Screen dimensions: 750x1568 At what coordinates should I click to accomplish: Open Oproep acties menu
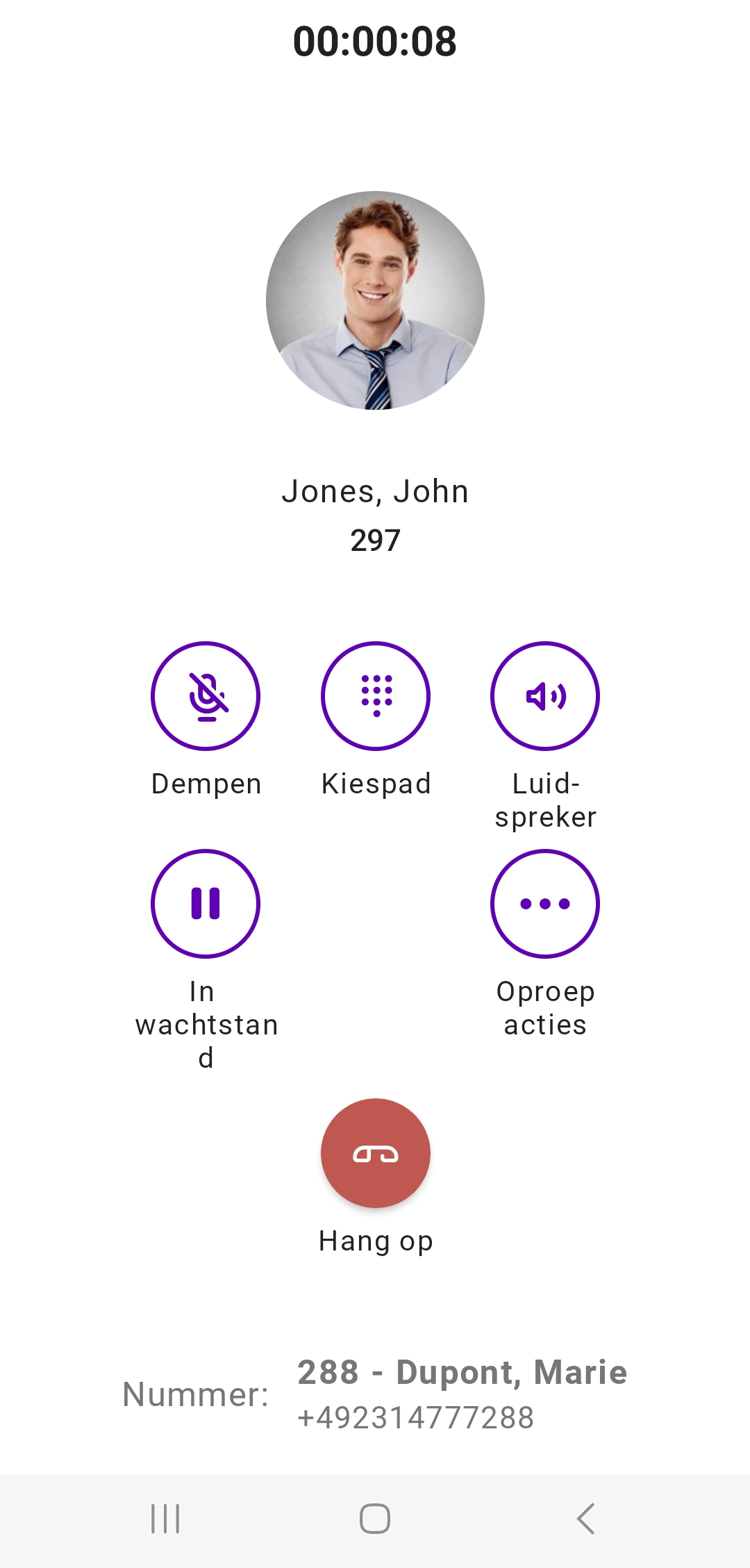click(545, 903)
